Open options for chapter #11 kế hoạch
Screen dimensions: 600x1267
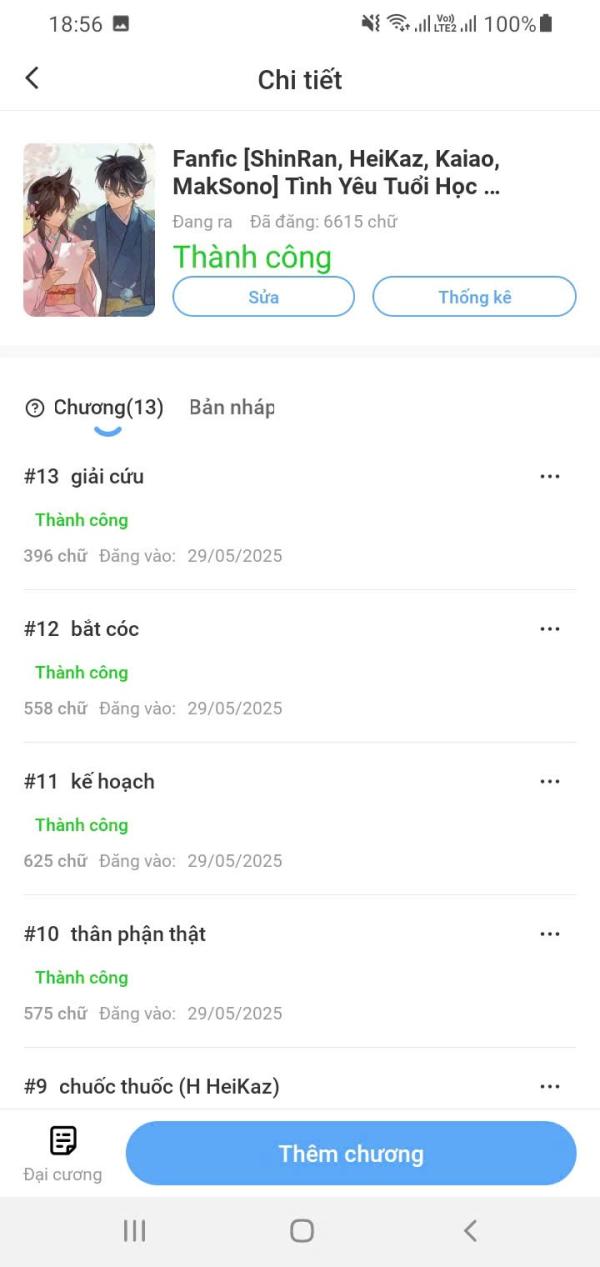coord(549,782)
